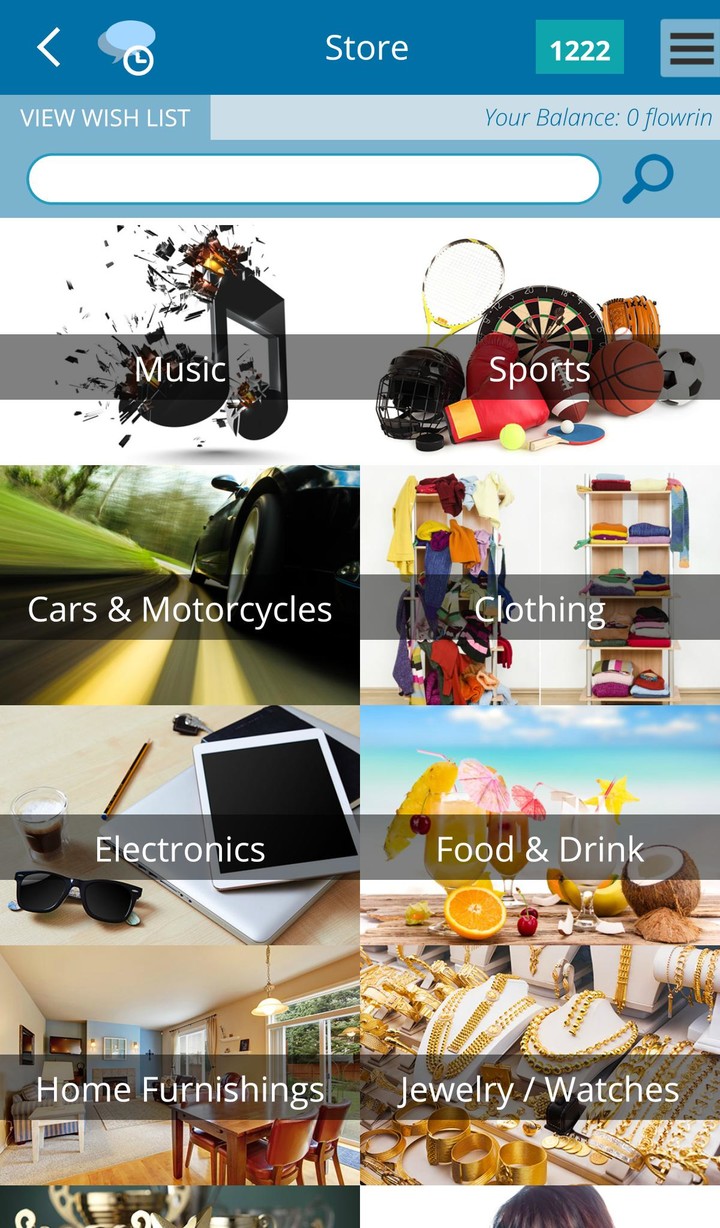This screenshot has width=720, height=1228.
Task: Browse the Sports category
Action: (x=540, y=343)
